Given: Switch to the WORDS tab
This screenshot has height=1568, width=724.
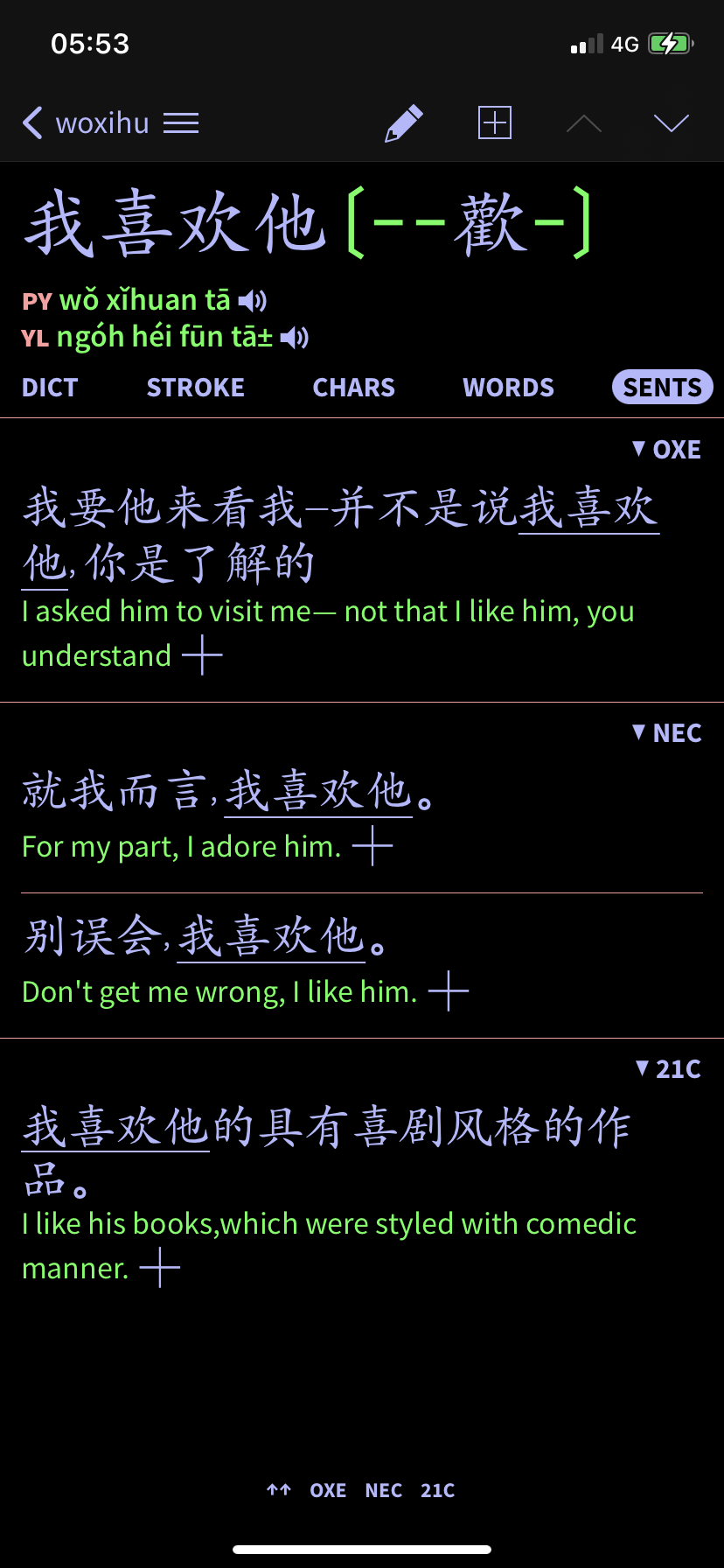Looking at the screenshot, I should 508,388.
